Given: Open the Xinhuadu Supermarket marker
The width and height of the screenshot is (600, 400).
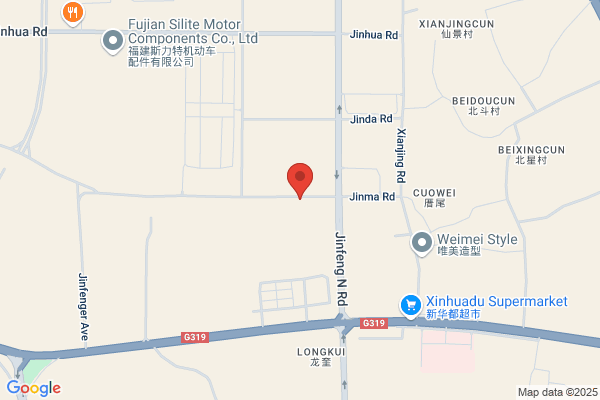Looking at the screenshot, I should [x=411, y=306].
